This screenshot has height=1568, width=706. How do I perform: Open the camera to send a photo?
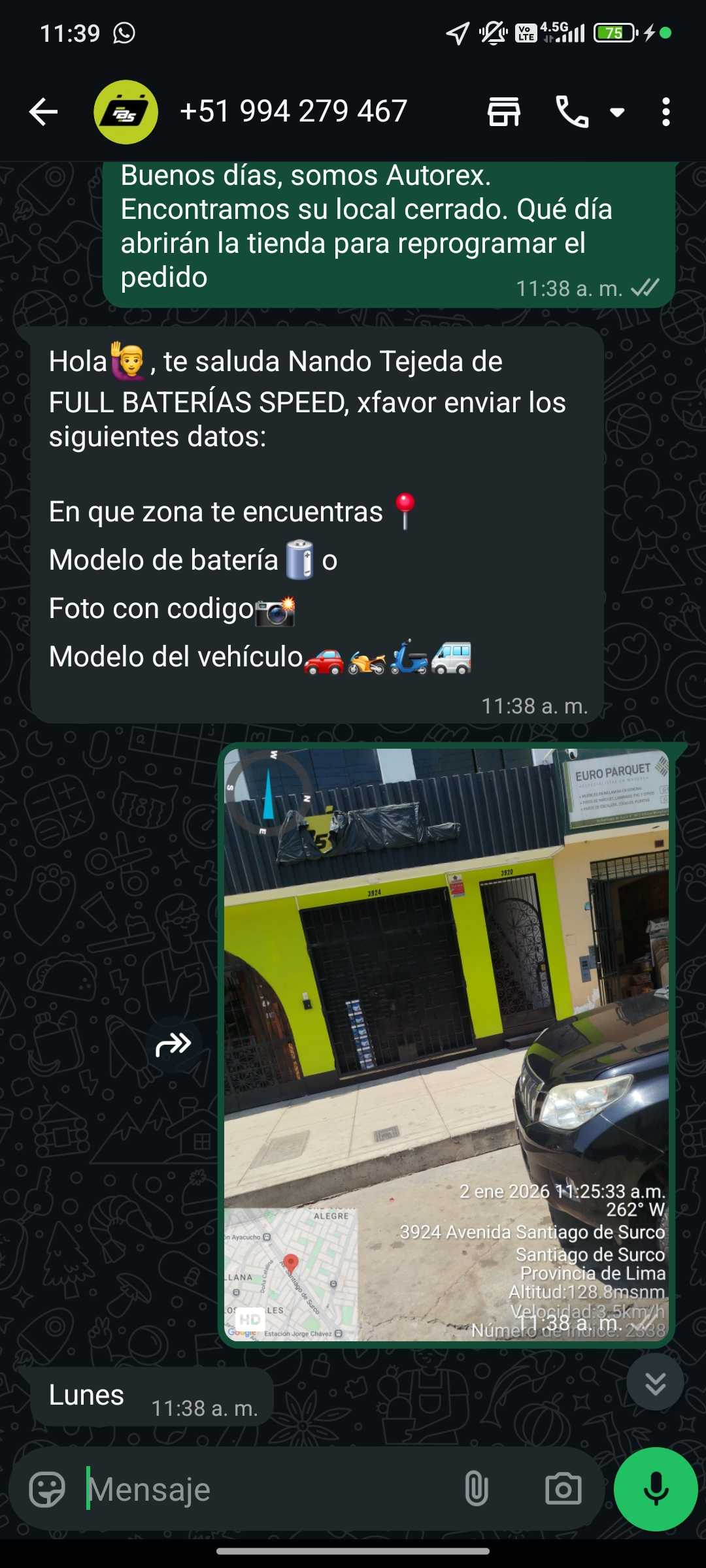click(563, 1490)
